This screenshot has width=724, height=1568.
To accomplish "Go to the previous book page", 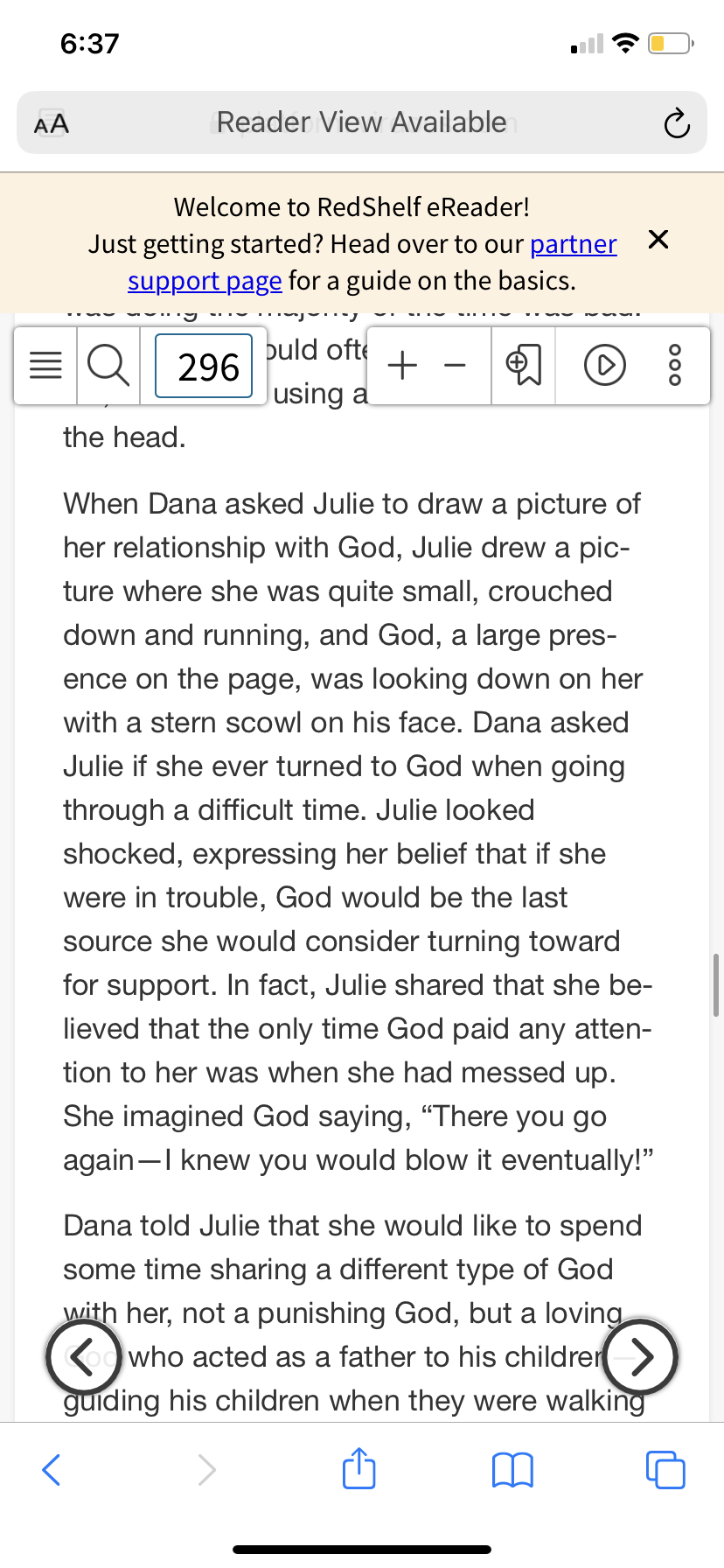I will [x=84, y=1357].
